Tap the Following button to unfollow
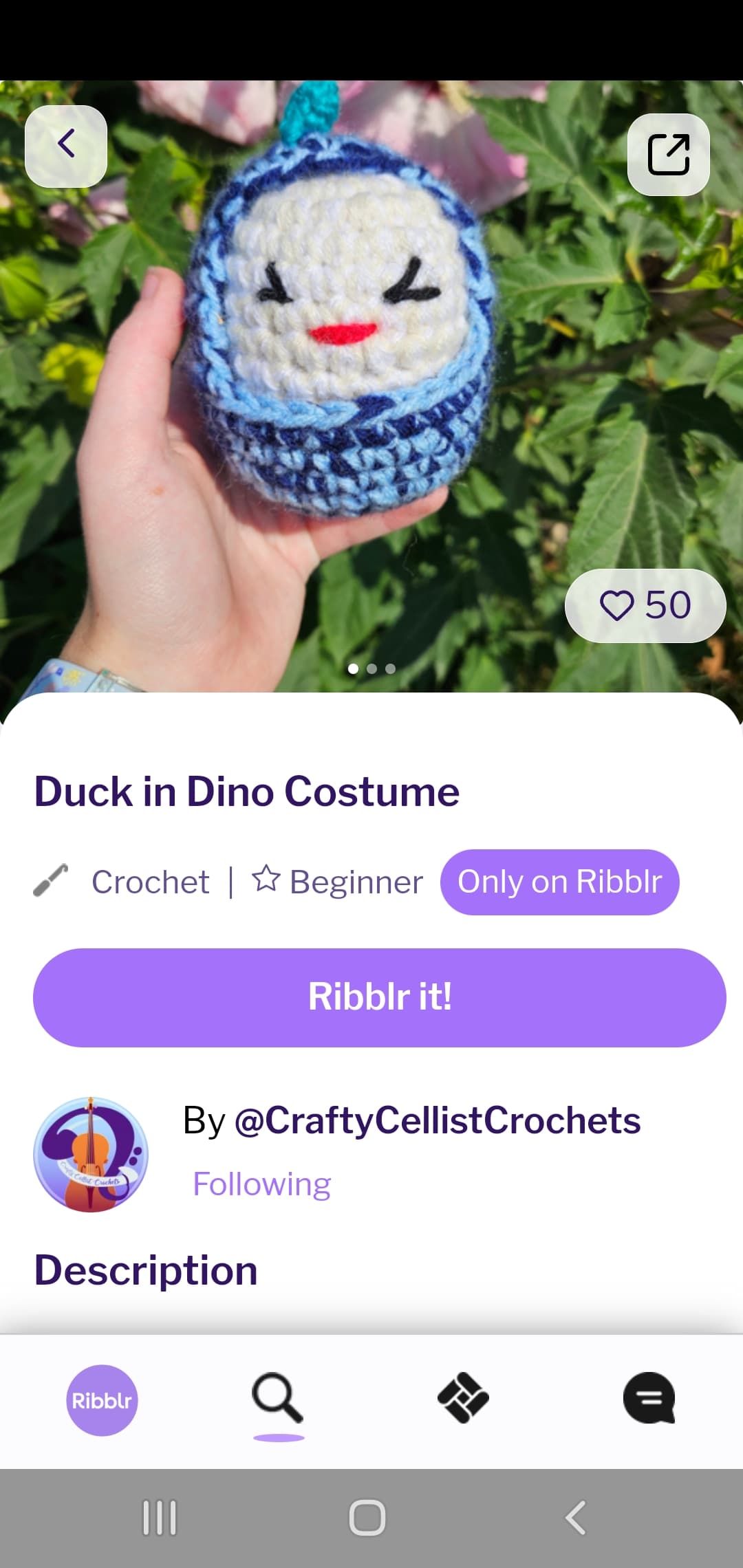743x1568 pixels. click(261, 1184)
